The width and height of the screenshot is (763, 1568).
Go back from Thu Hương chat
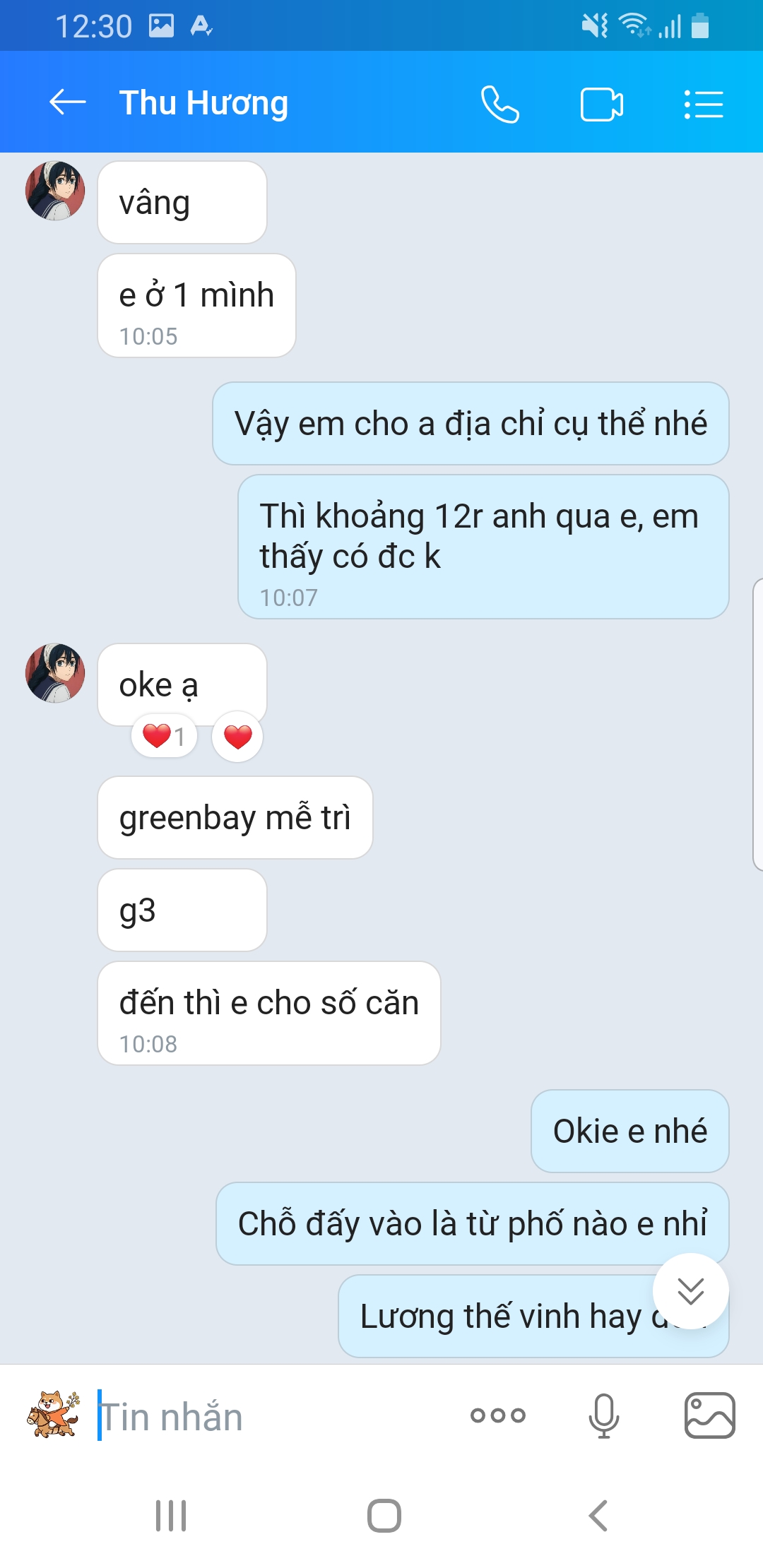(x=67, y=102)
